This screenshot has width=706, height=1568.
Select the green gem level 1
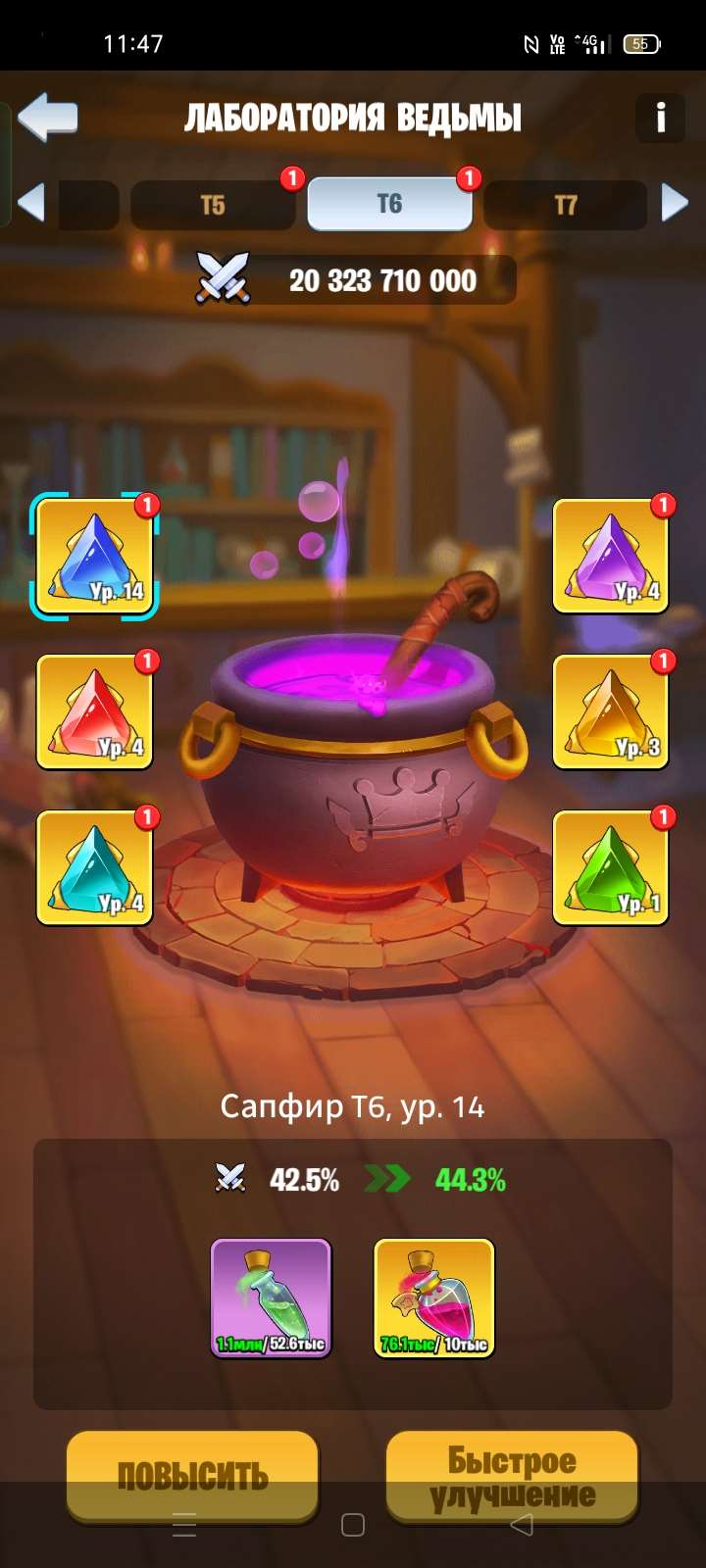611,868
